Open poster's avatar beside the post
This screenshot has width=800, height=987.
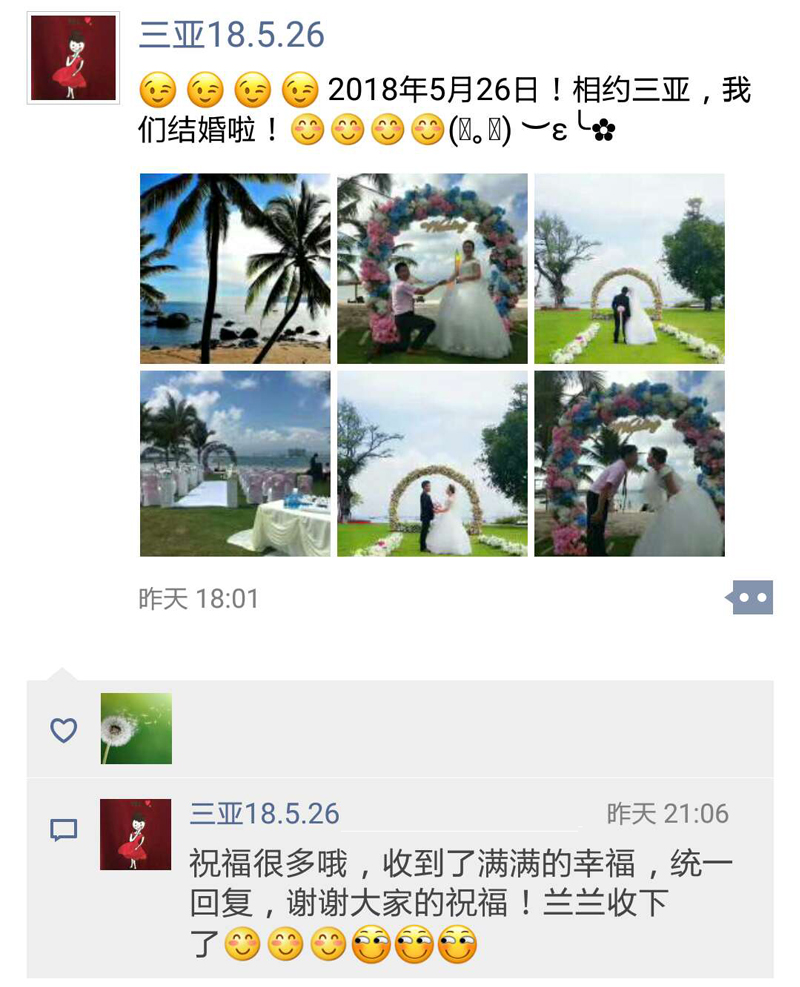click(x=74, y=58)
